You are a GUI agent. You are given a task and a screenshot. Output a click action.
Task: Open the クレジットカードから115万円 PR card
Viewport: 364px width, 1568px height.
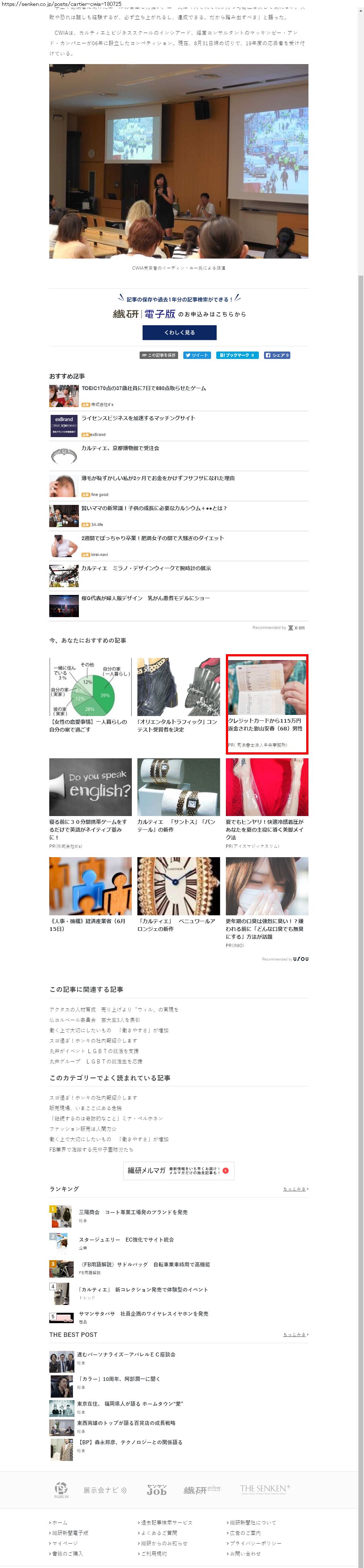(x=267, y=704)
